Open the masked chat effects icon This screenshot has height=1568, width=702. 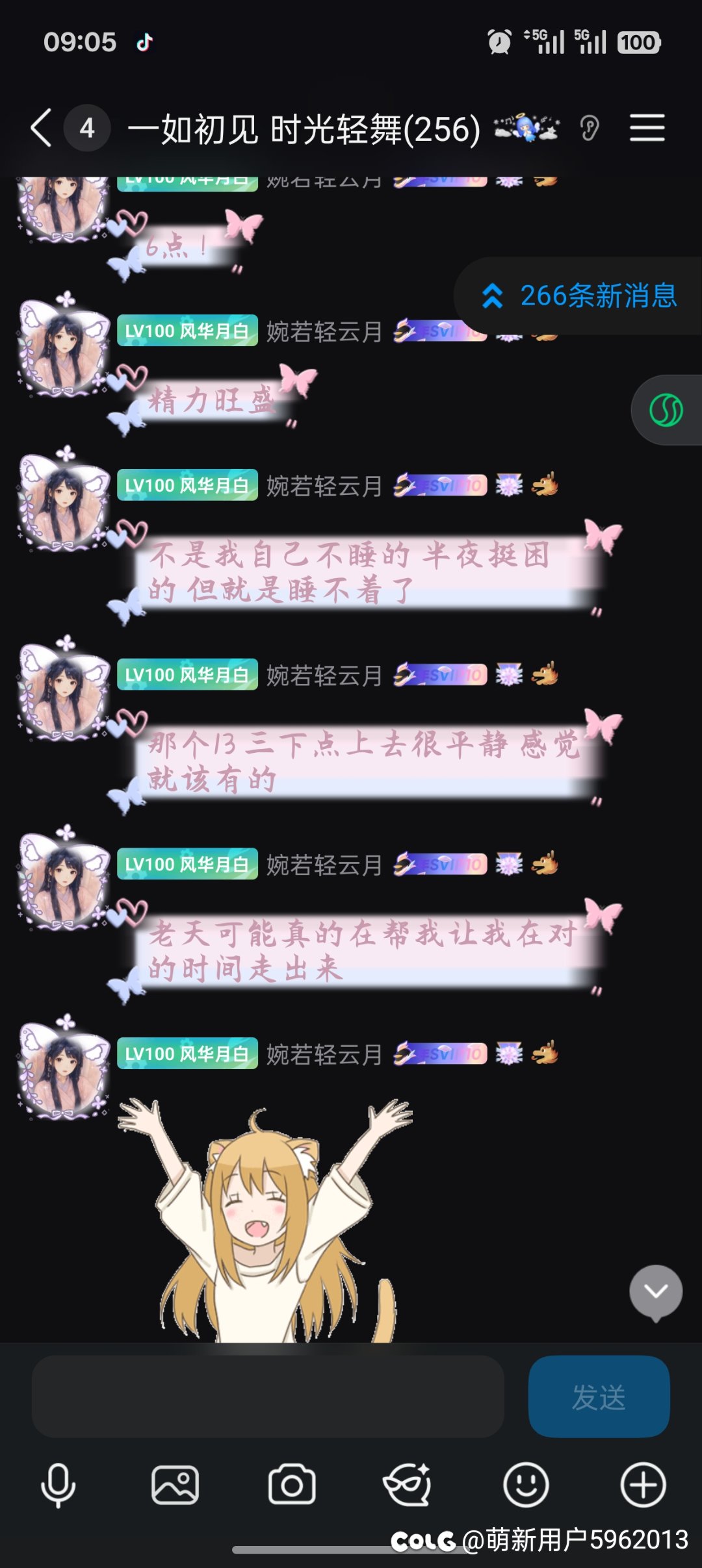(x=408, y=1485)
